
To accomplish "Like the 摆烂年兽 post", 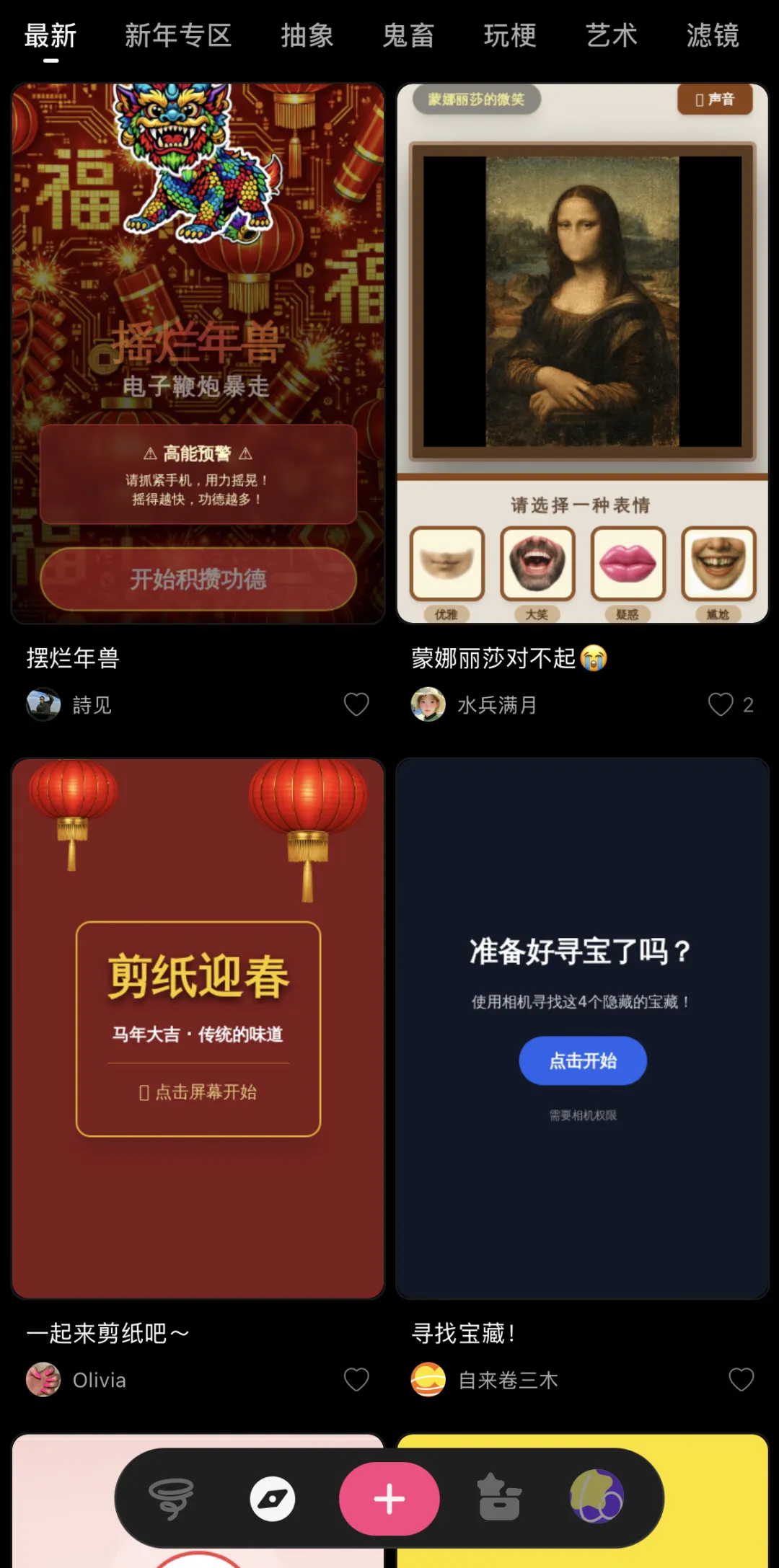I will (x=355, y=704).
